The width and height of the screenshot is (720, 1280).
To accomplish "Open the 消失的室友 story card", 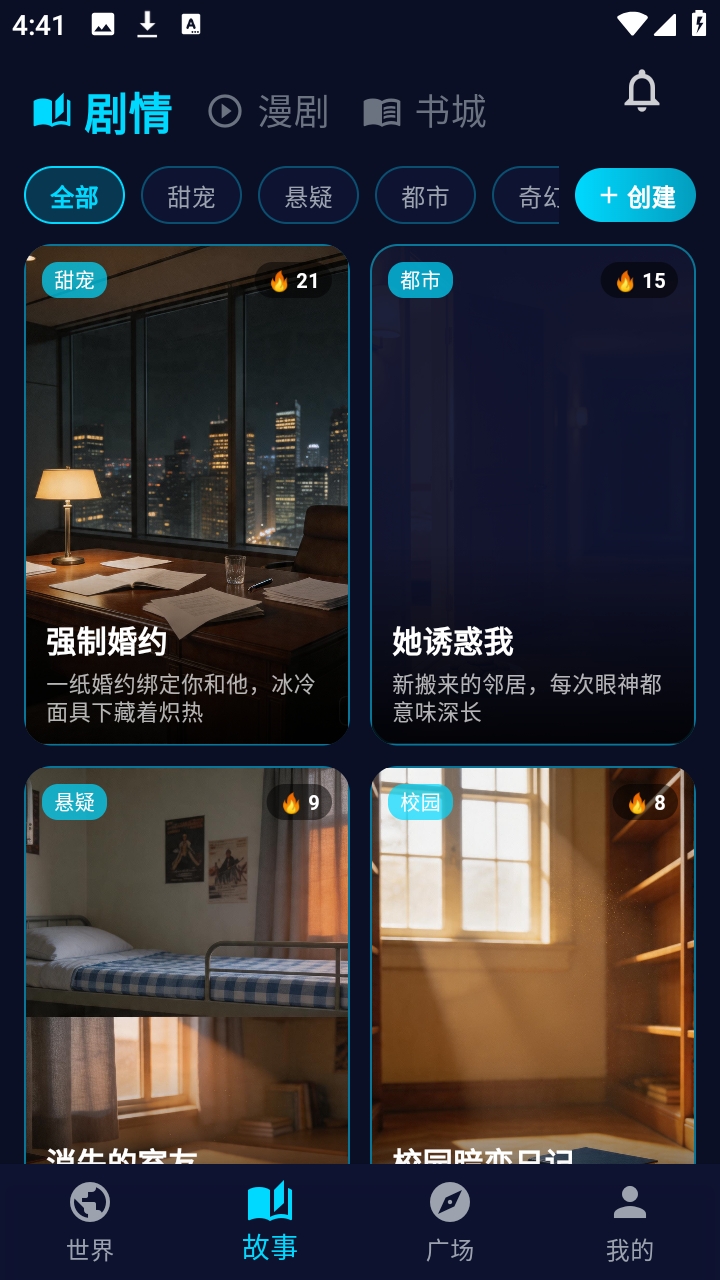I will point(187,965).
